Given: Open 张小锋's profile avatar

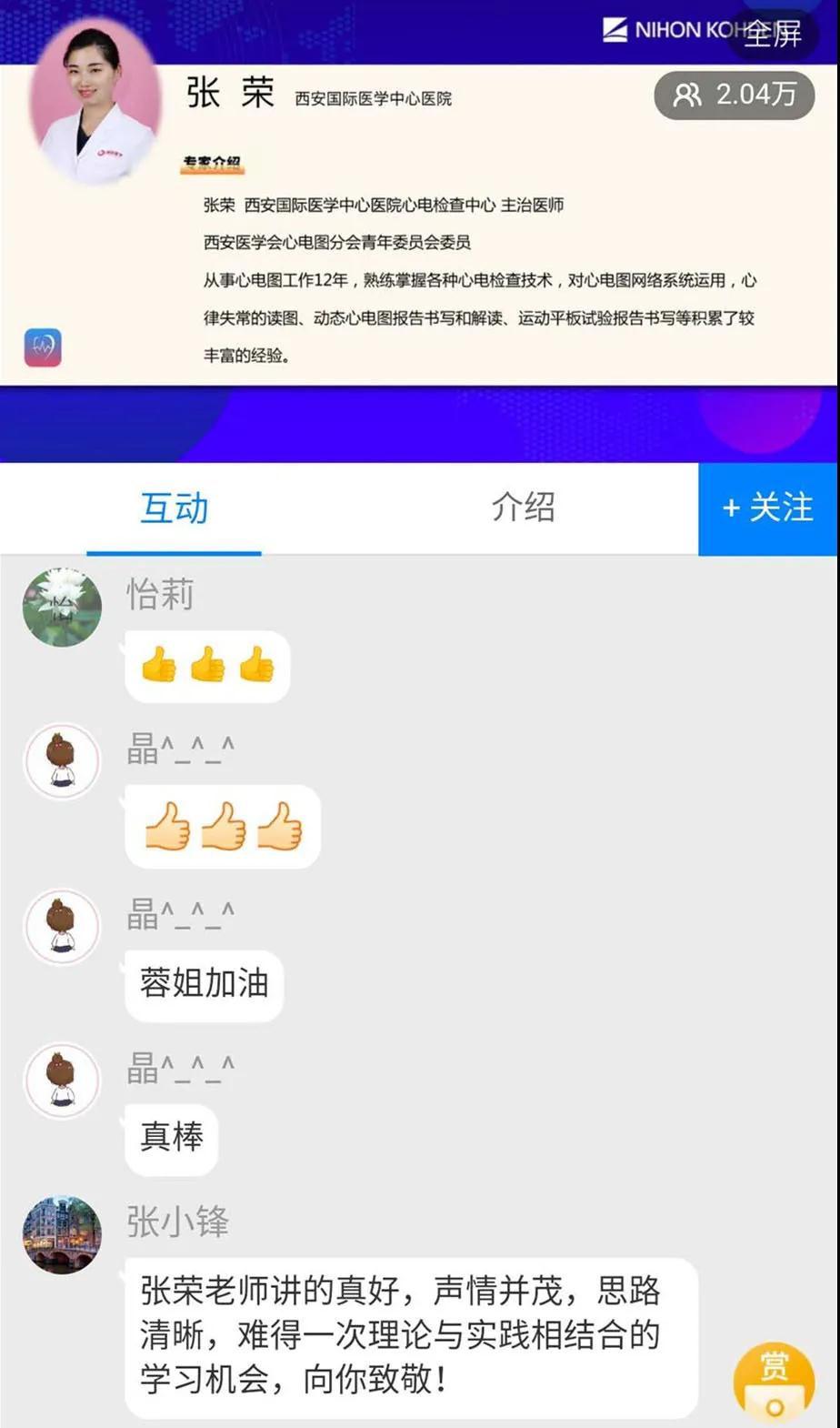Looking at the screenshot, I should [62, 1234].
